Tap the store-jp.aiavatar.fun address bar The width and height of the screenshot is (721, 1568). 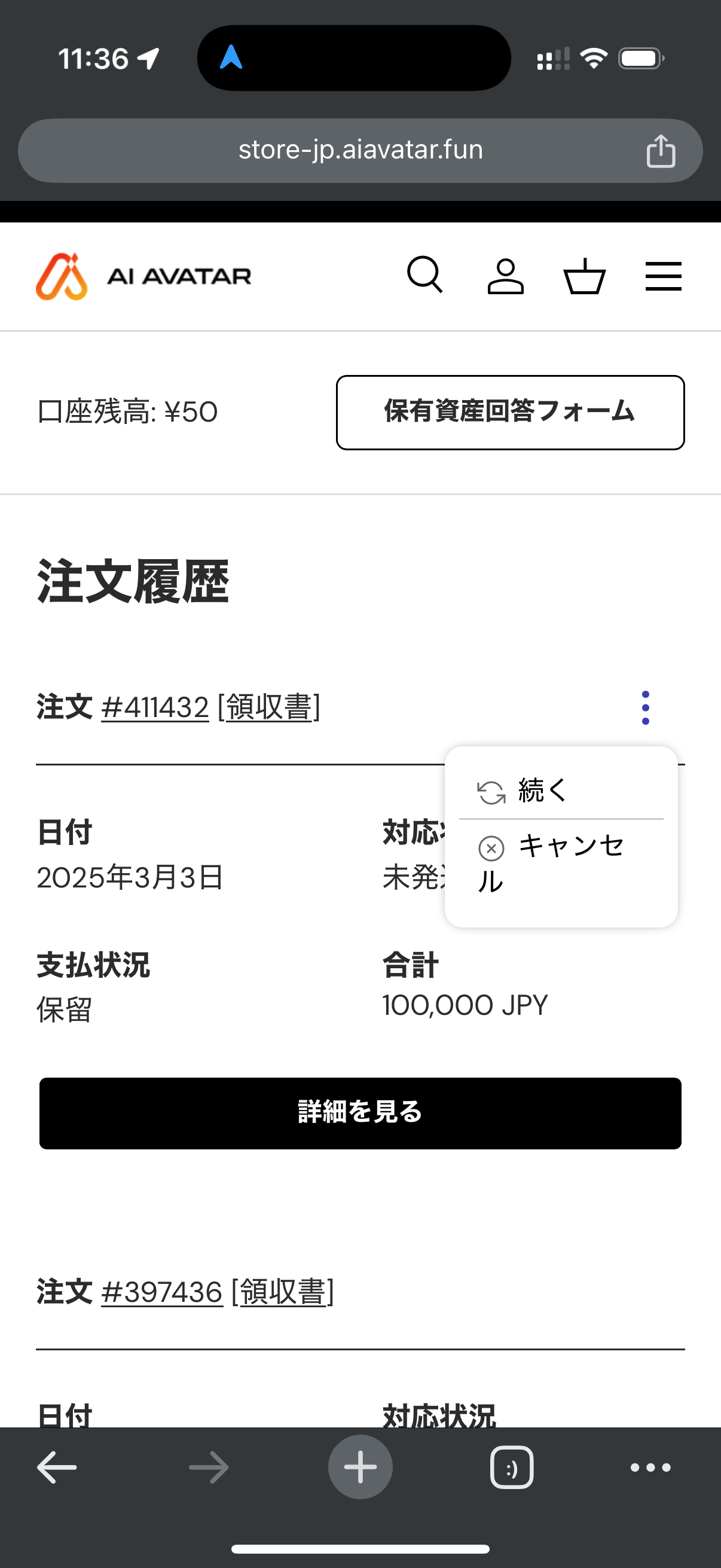360,150
